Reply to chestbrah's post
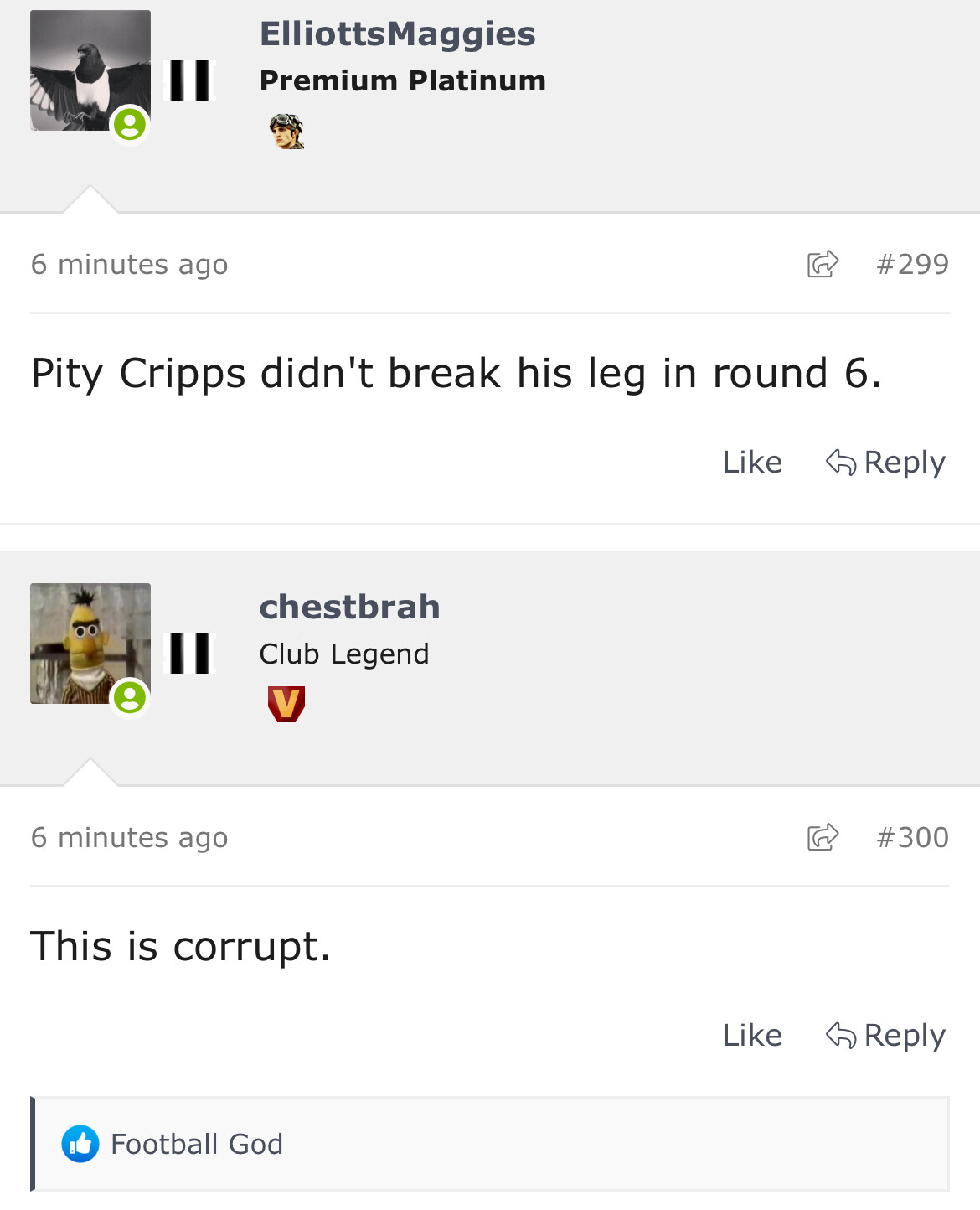 [886, 1036]
